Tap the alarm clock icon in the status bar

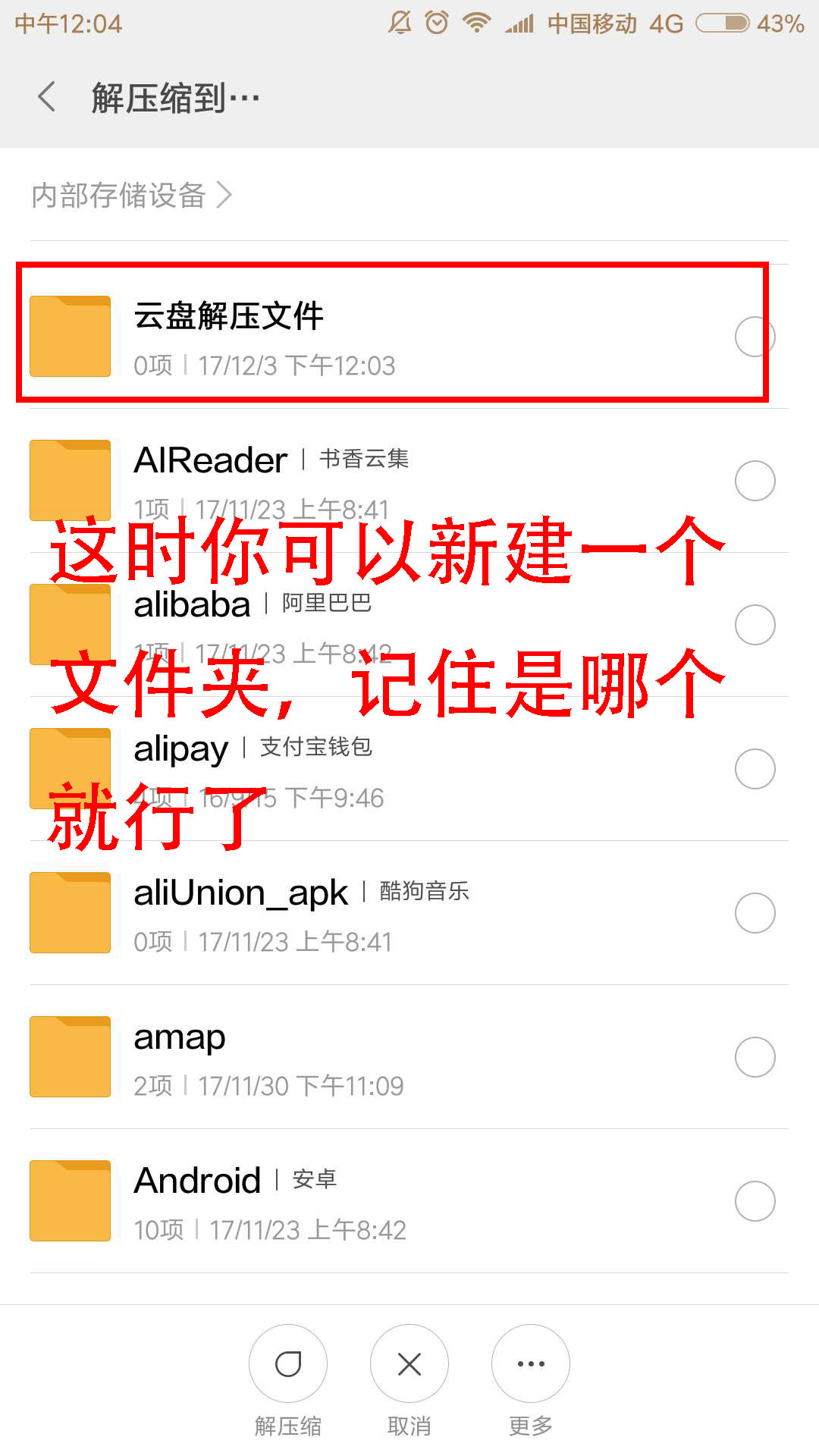click(435, 23)
